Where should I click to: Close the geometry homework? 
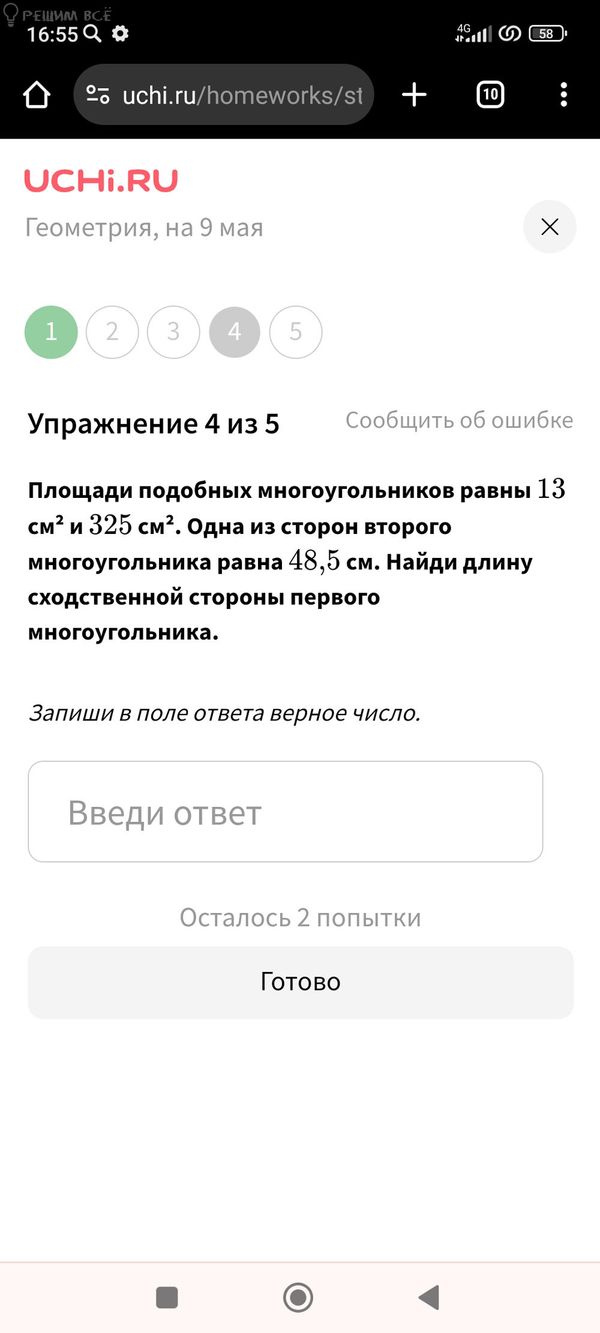tap(549, 227)
